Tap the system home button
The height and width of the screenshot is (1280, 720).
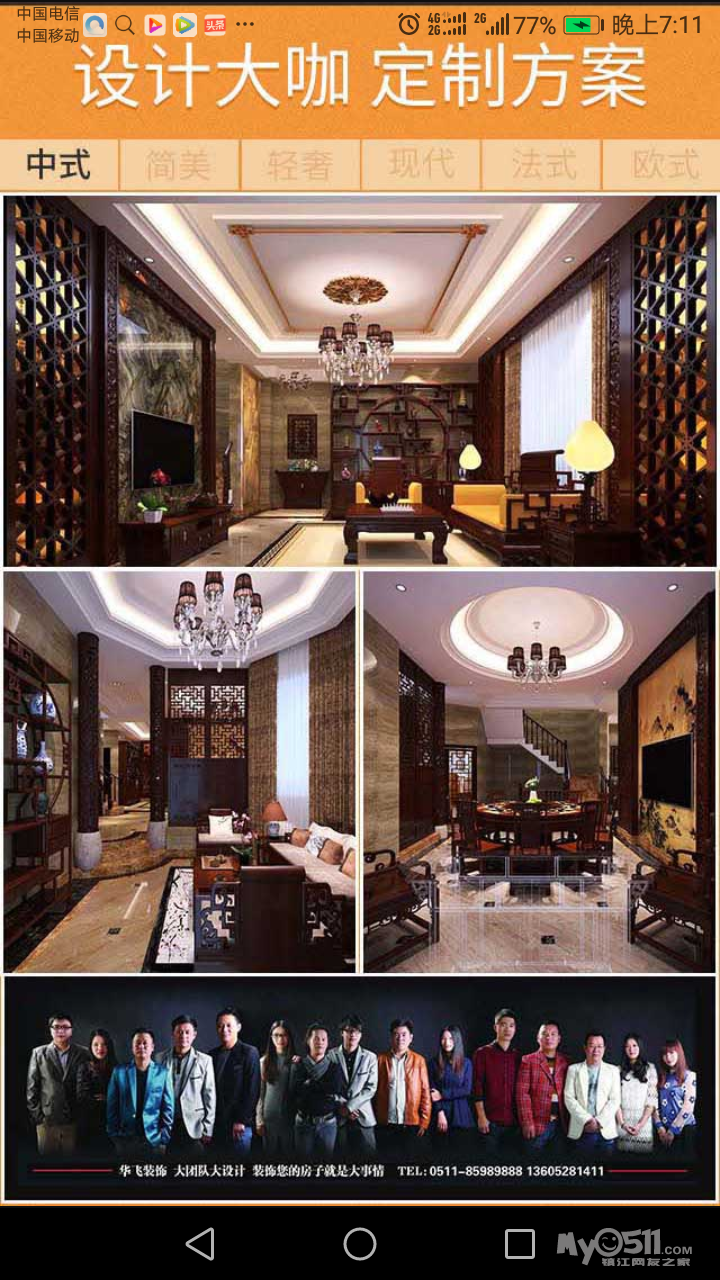[360, 1243]
